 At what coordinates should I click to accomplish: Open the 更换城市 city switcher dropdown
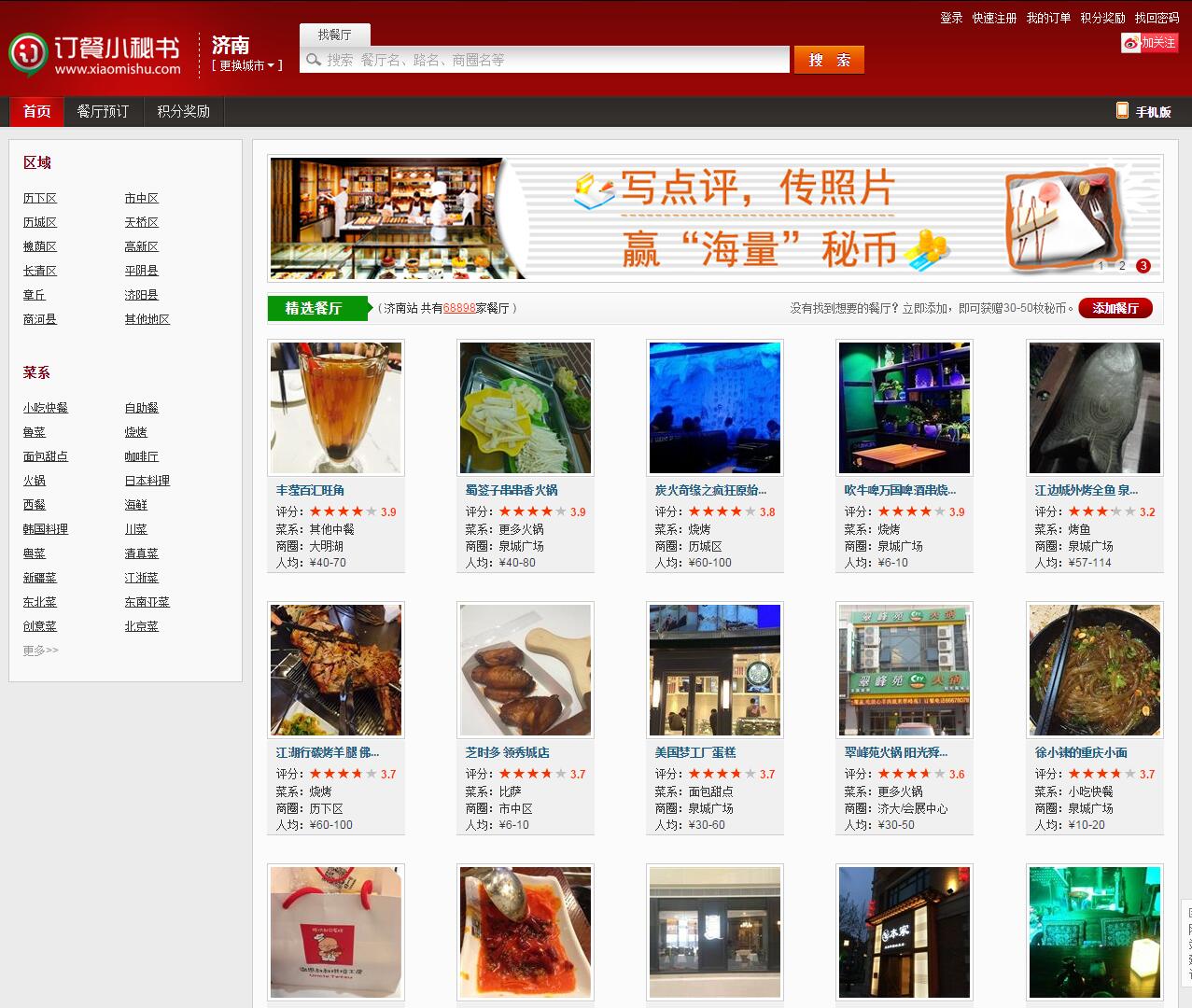click(246, 65)
